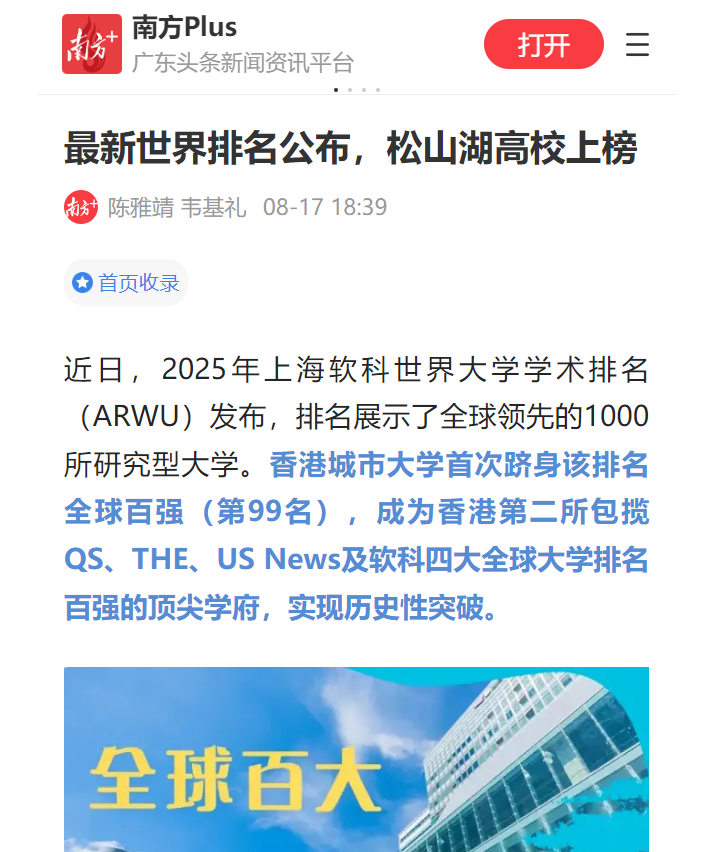Open the 全球百大 article image
The width and height of the screenshot is (724, 852).
356,758
